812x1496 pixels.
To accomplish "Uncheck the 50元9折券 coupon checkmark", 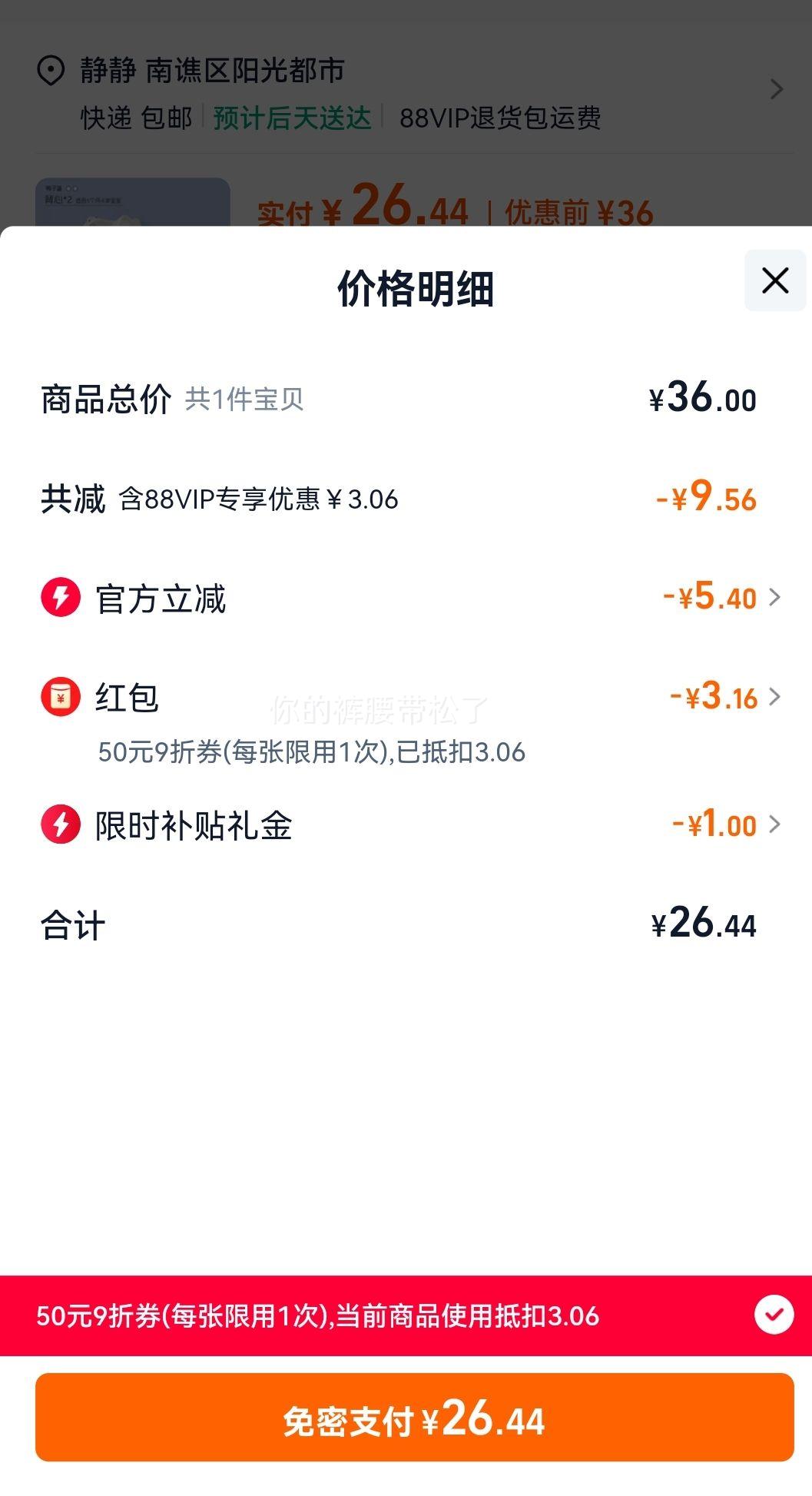I will pos(774,1314).
